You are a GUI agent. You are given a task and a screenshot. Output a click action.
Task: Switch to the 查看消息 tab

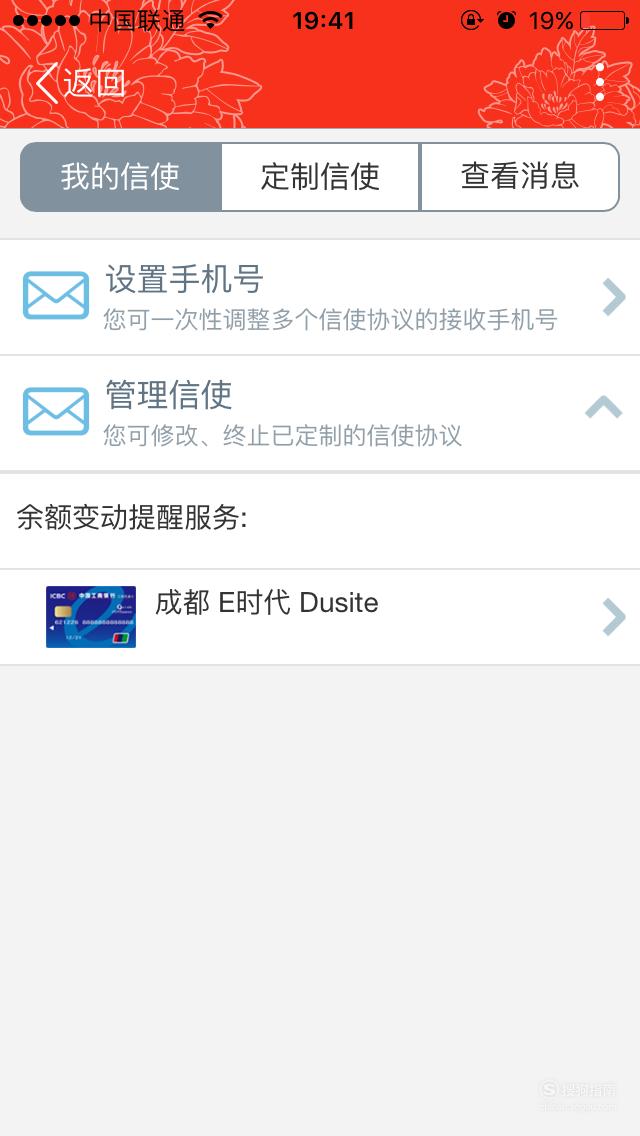pyautogui.click(x=520, y=177)
